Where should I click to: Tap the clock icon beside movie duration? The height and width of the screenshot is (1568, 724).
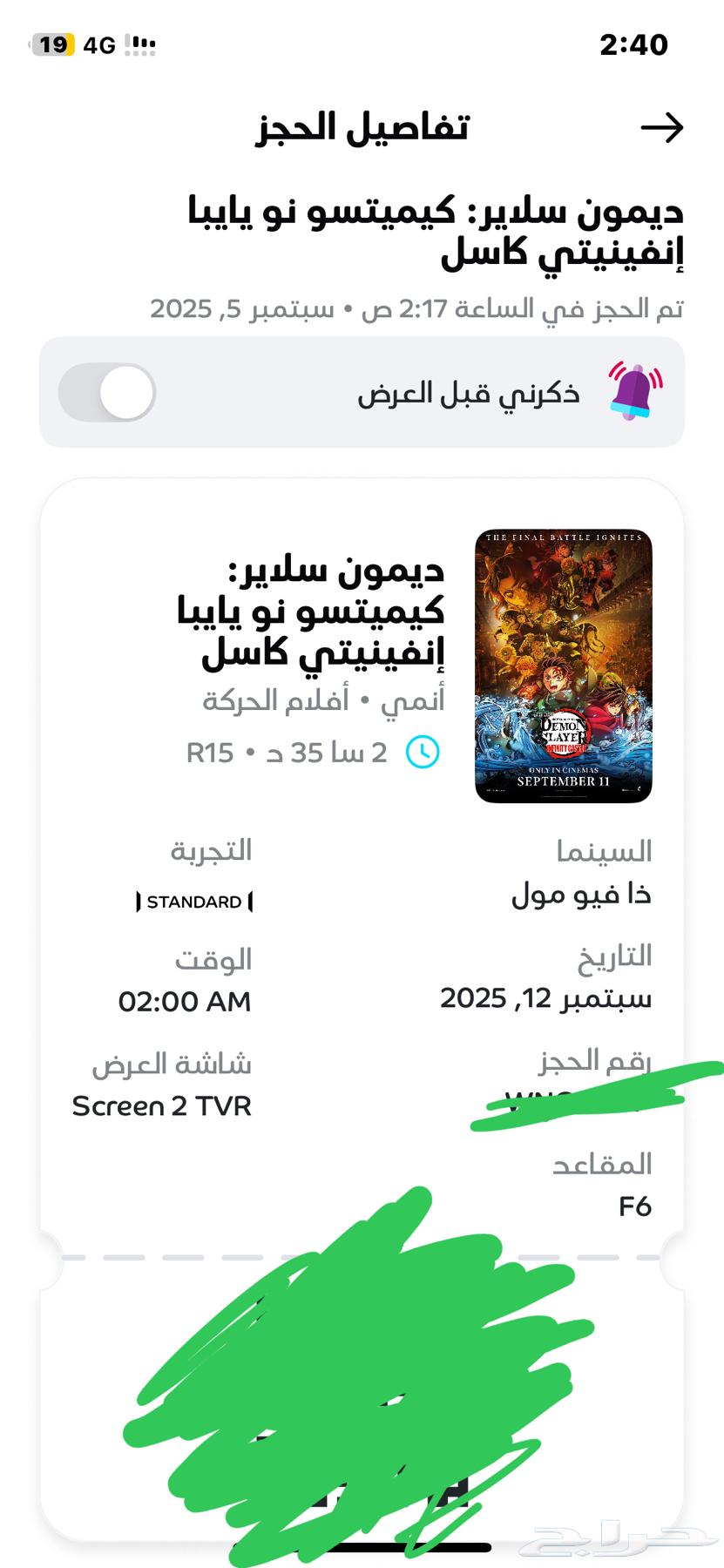click(421, 752)
